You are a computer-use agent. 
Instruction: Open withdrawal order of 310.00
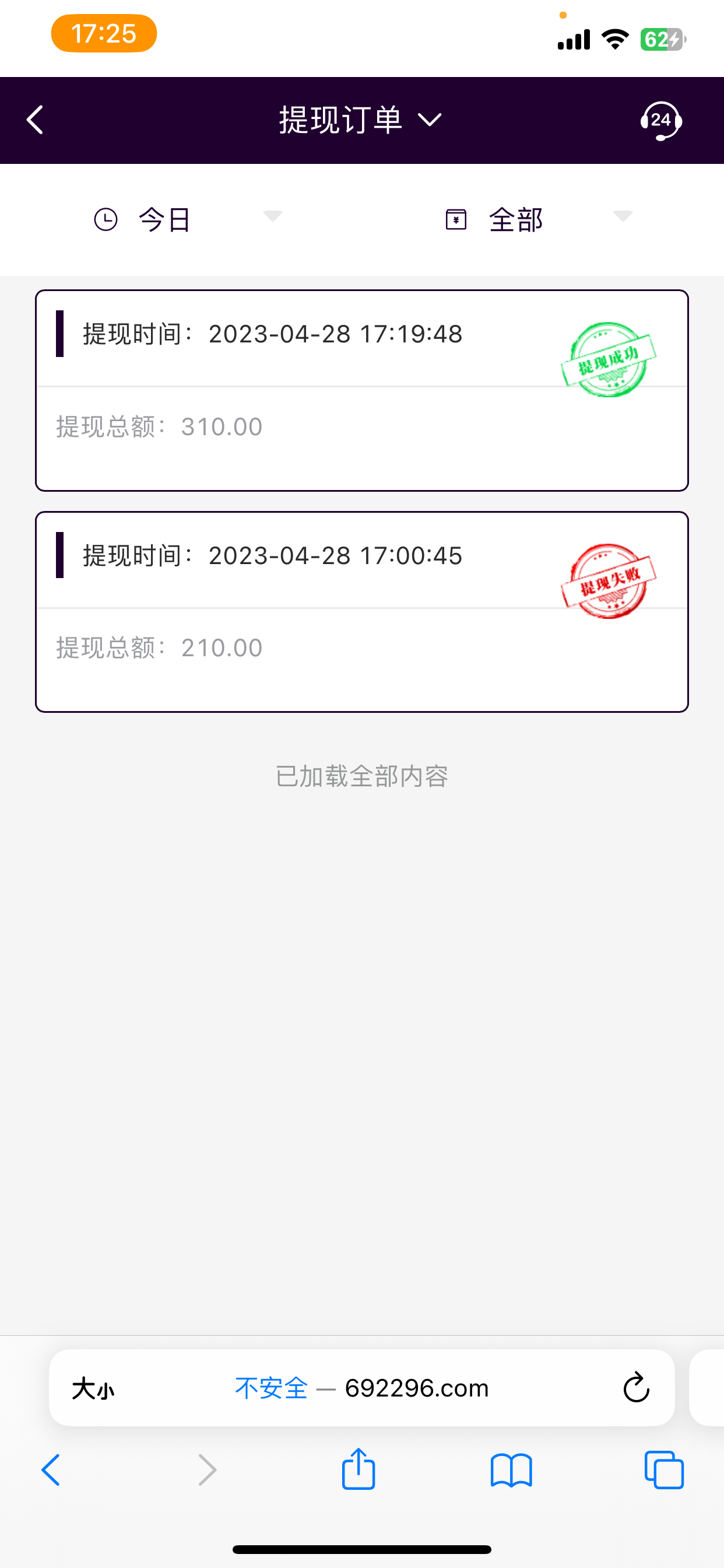(x=361, y=391)
